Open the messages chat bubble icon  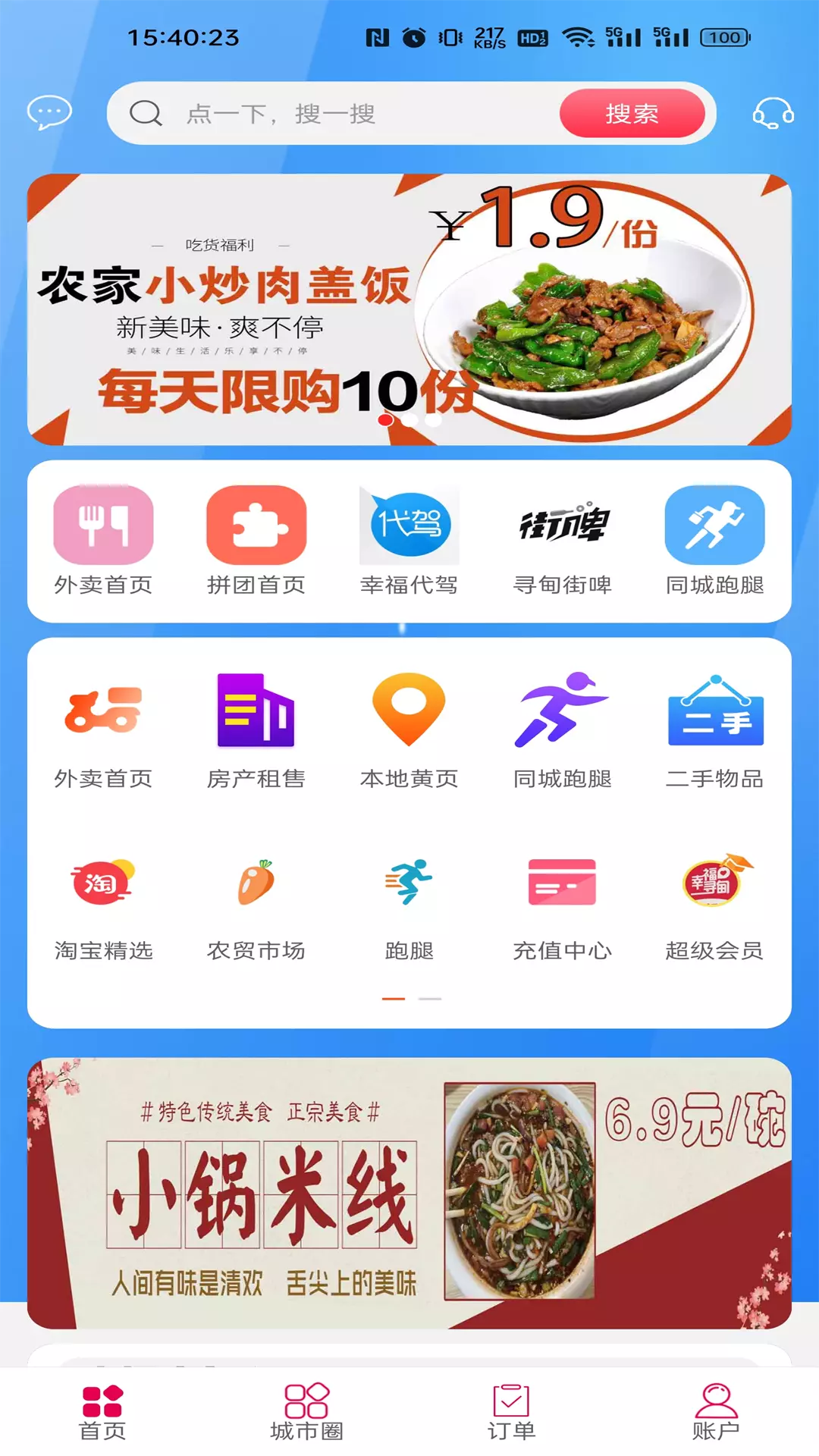(49, 113)
